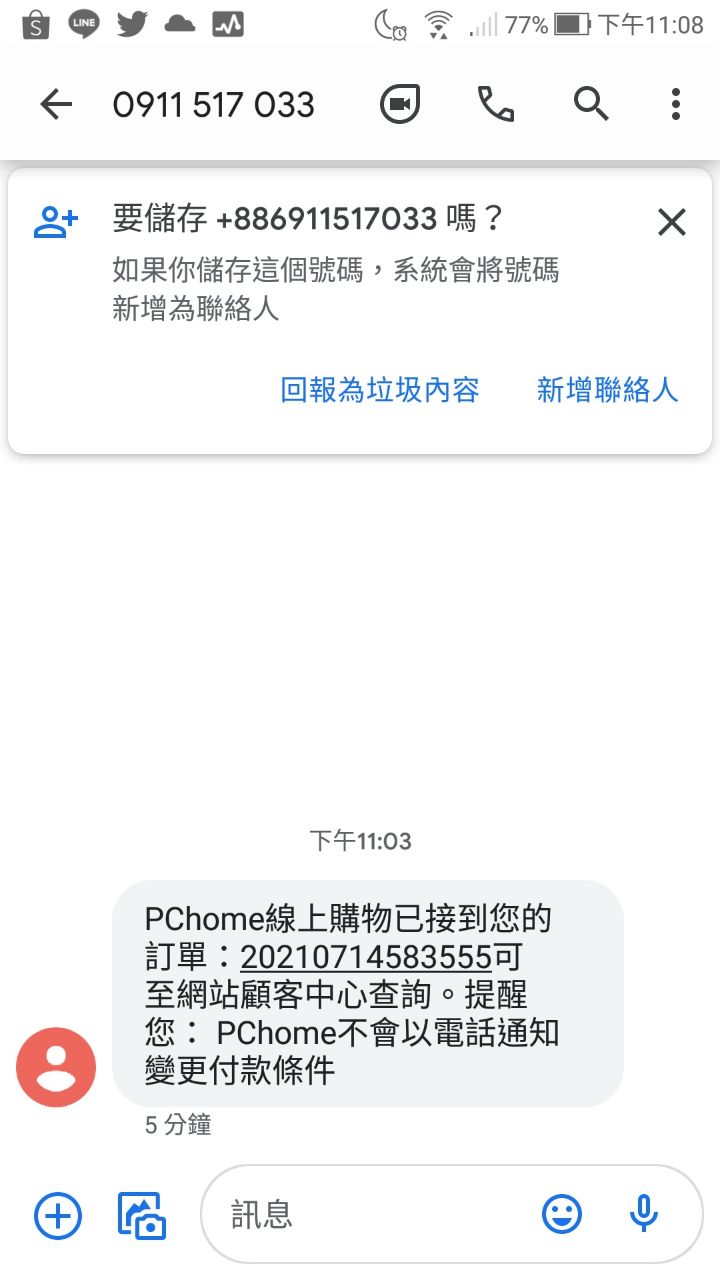Record a voice message with microphone

[x=644, y=1215]
